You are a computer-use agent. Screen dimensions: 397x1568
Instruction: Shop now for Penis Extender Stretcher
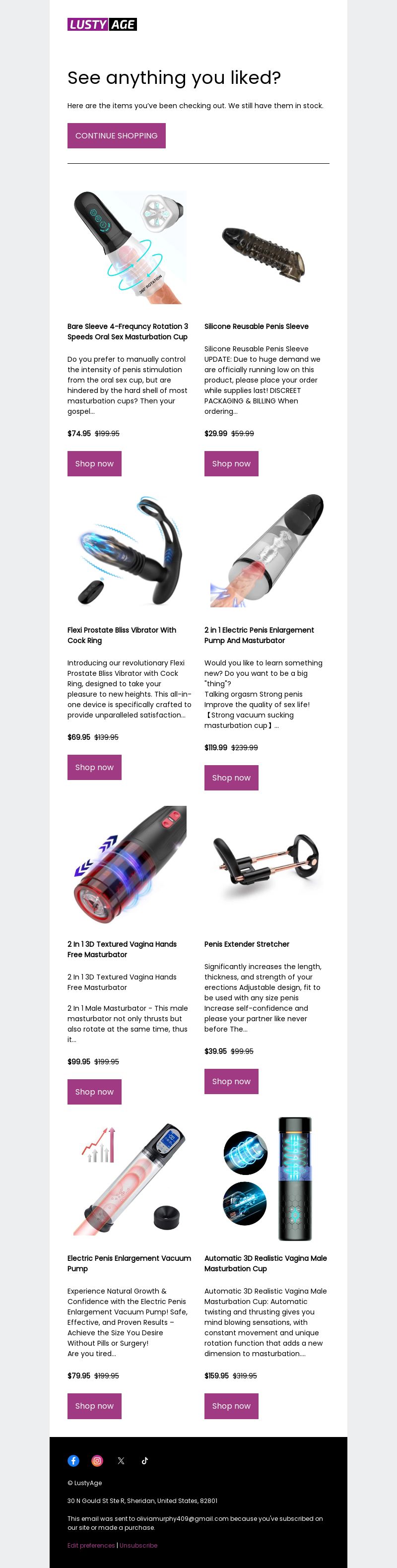[231, 1082]
